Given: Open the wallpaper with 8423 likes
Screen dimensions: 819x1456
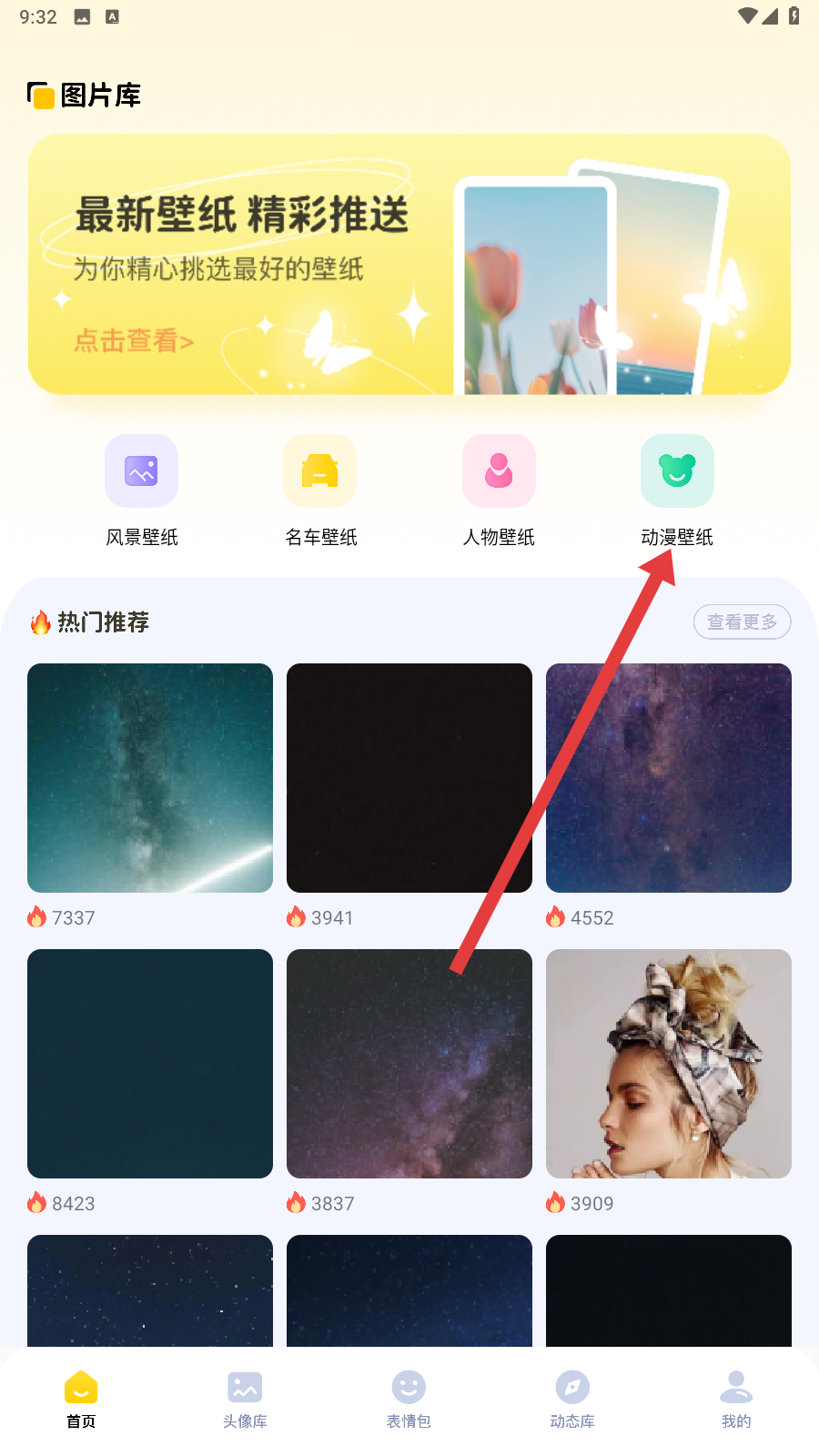Looking at the screenshot, I should [150, 1063].
